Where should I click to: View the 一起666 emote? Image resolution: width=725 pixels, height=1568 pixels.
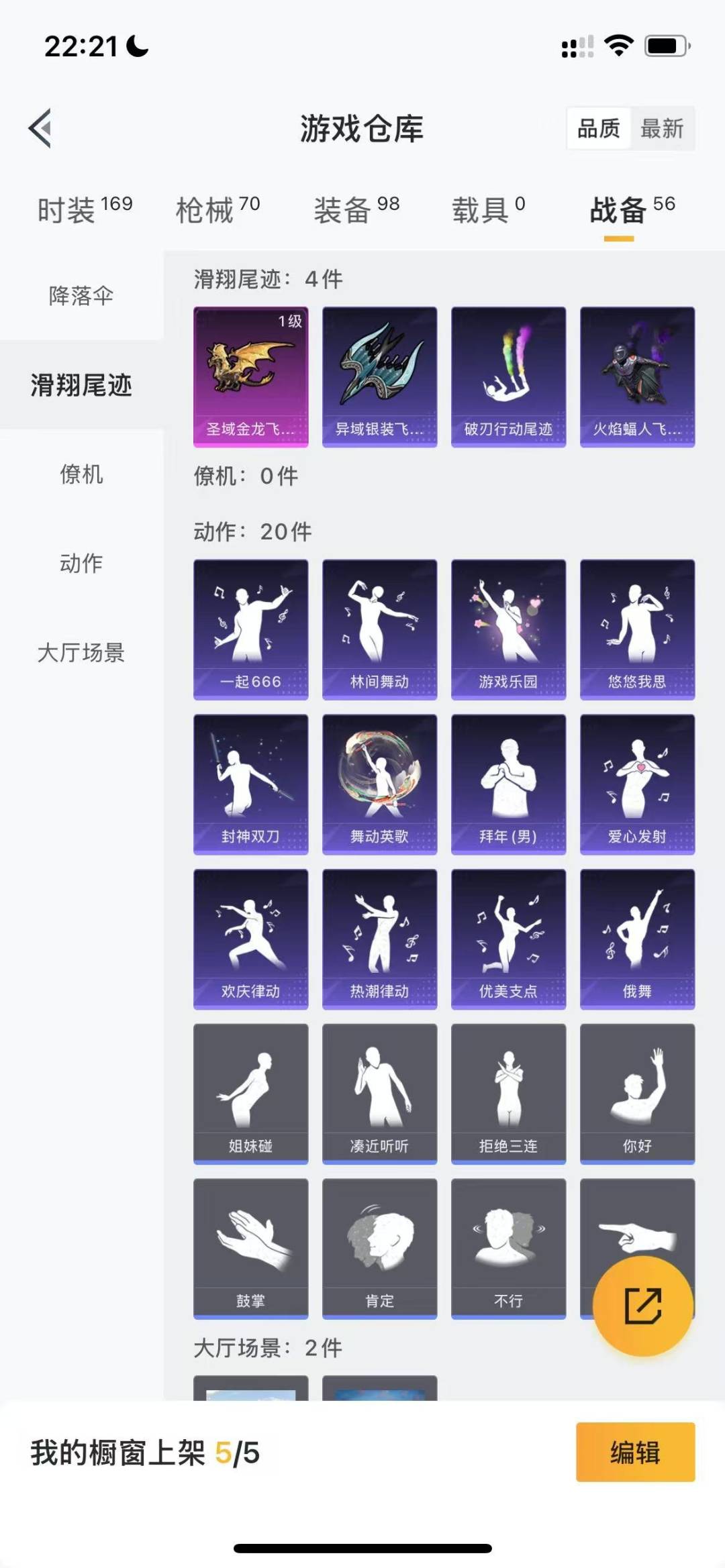tap(251, 629)
